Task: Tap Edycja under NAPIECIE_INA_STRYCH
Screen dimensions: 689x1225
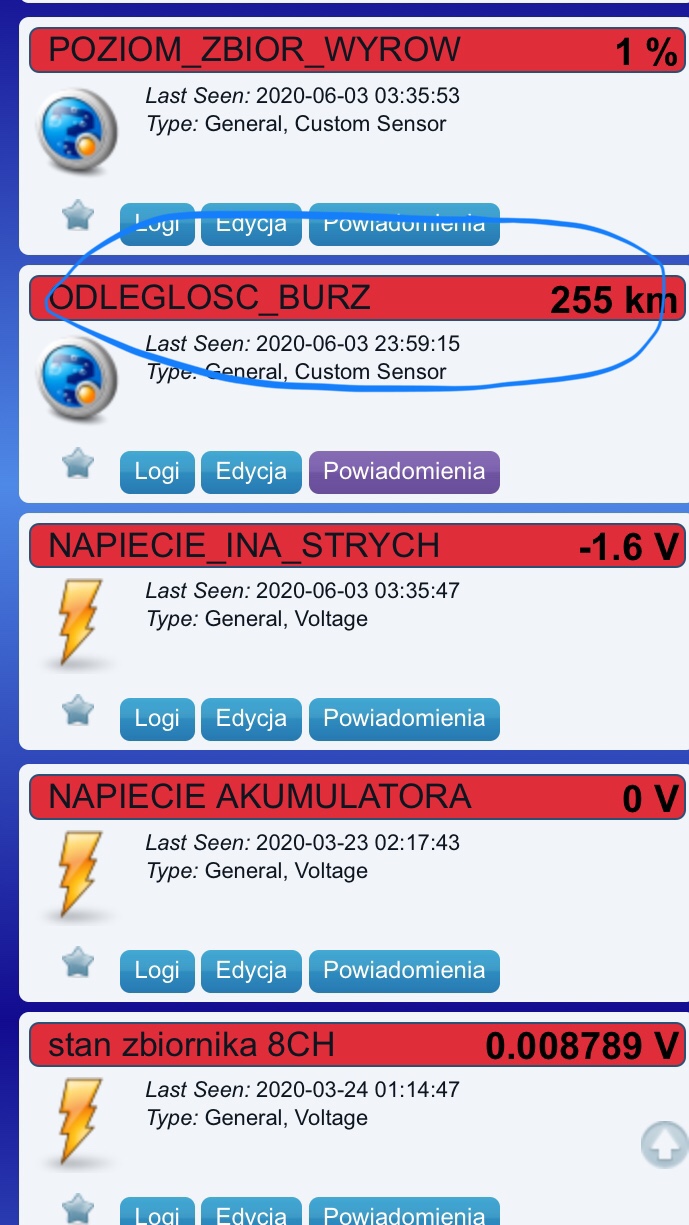Action: coord(251,719)
